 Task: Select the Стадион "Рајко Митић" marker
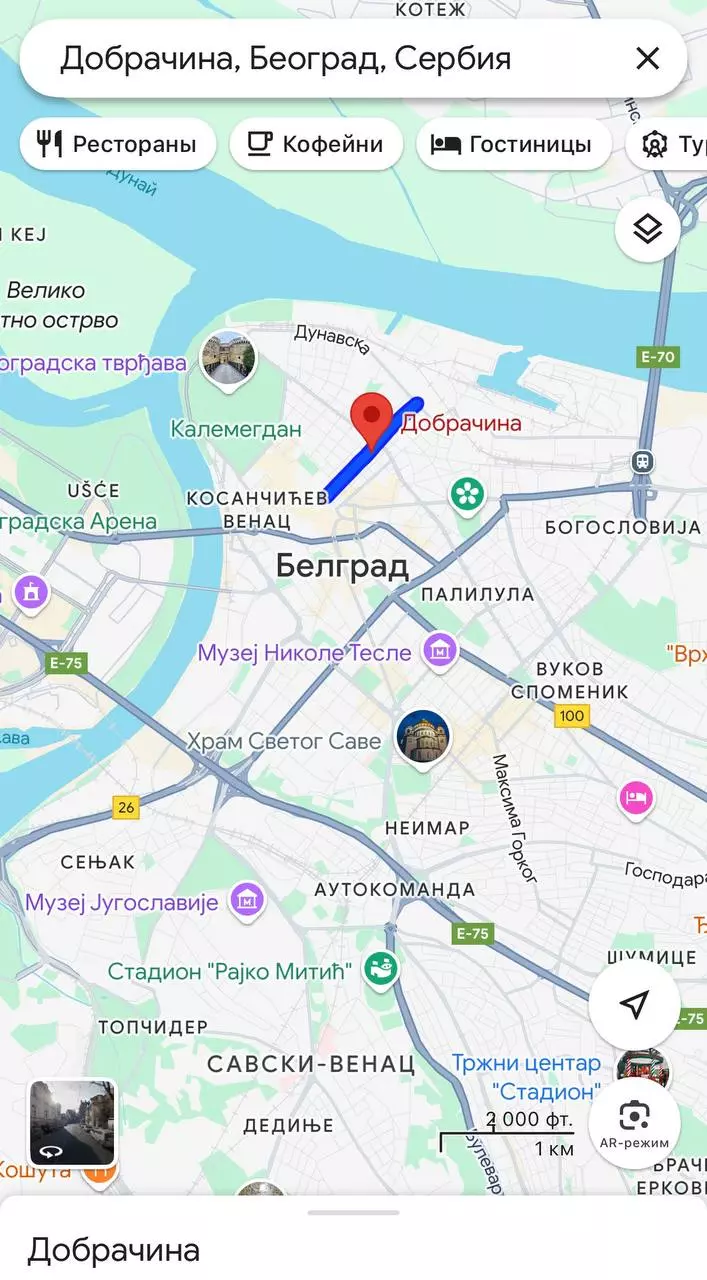pyautogui.click(x=381, y=969)
